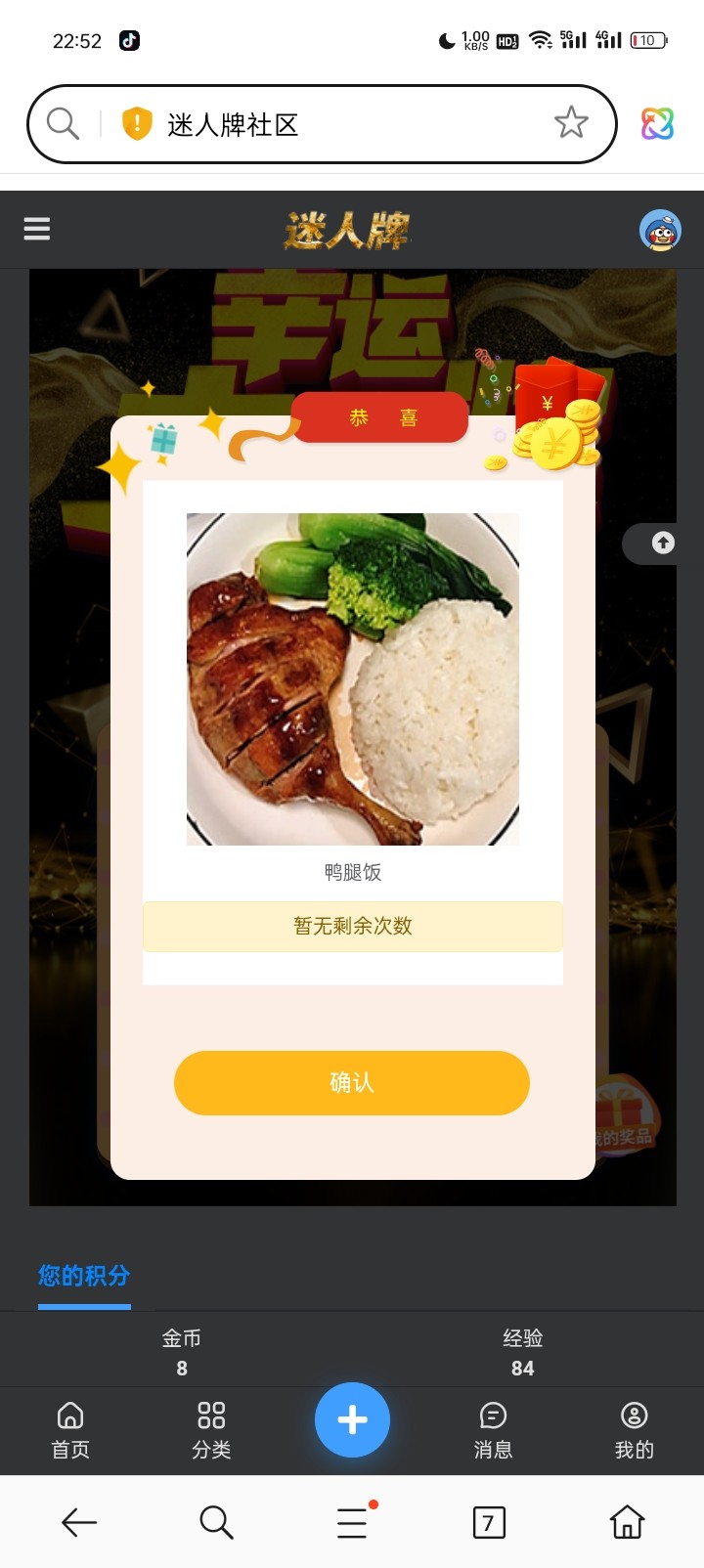Bookmark this page with the star
This screenshot has width=704, height=1568.
point(571,123)
